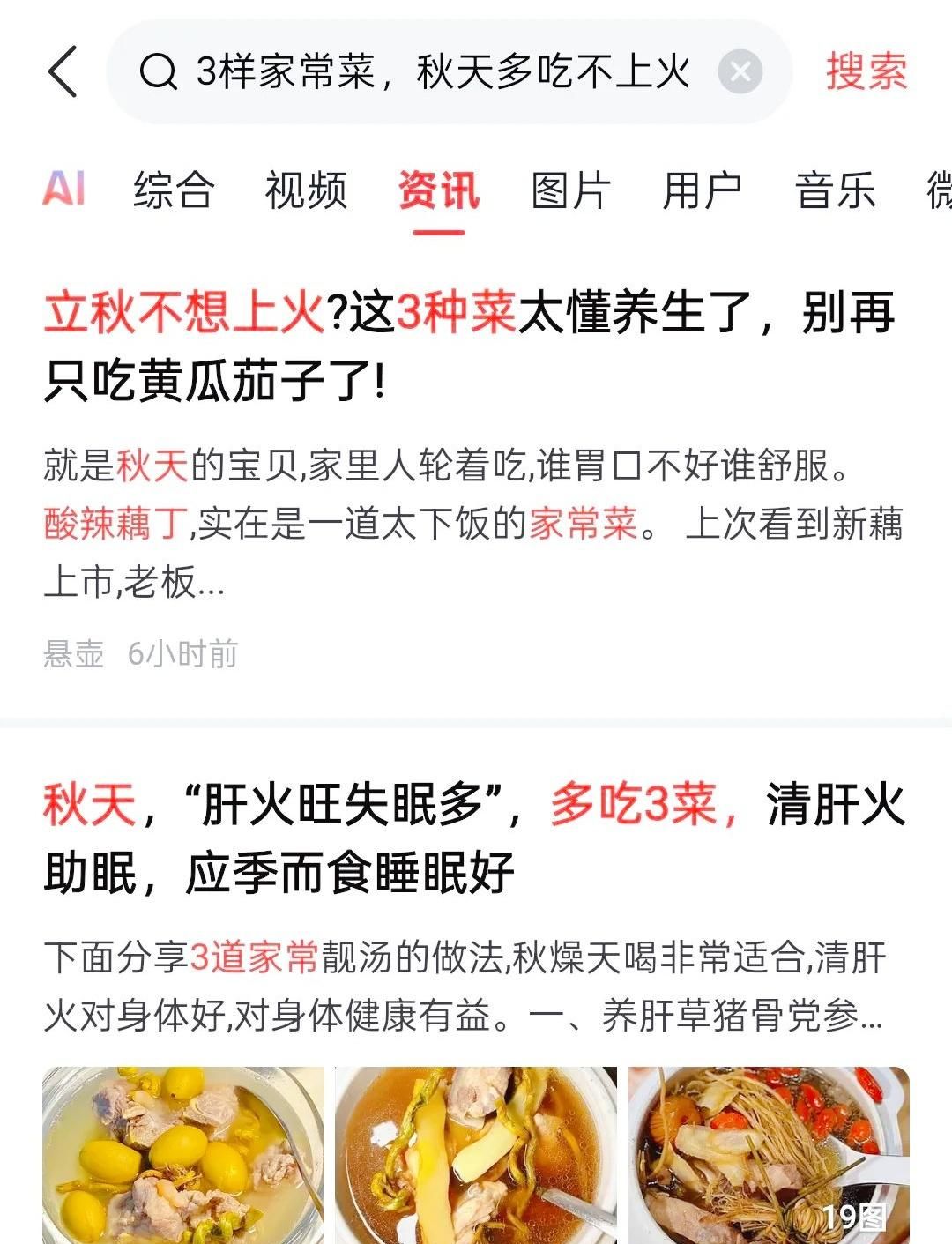Select the 资讯 tab
The width and height of the screenshot is (952, 1244).
coord(438,190)
